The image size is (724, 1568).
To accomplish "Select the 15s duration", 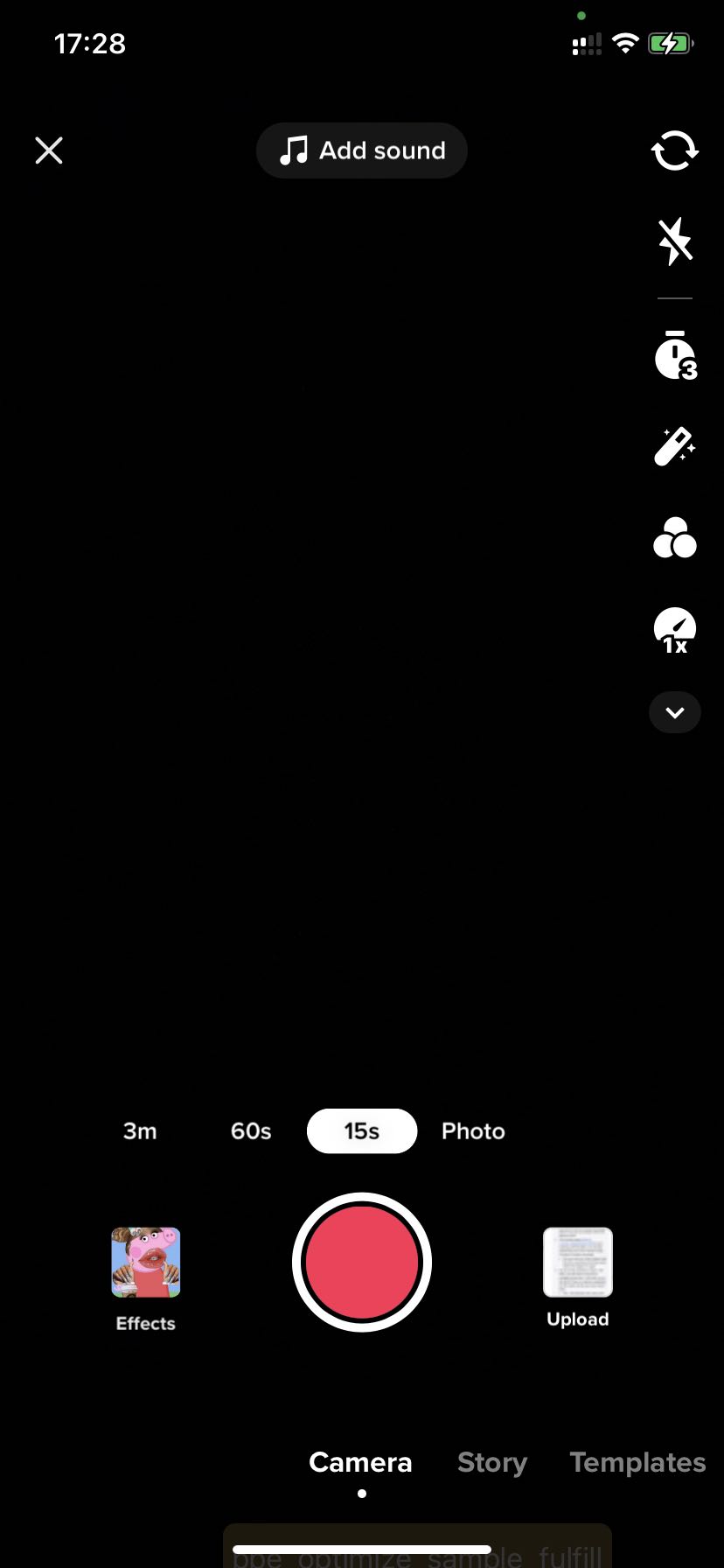I will [362, 1130].
